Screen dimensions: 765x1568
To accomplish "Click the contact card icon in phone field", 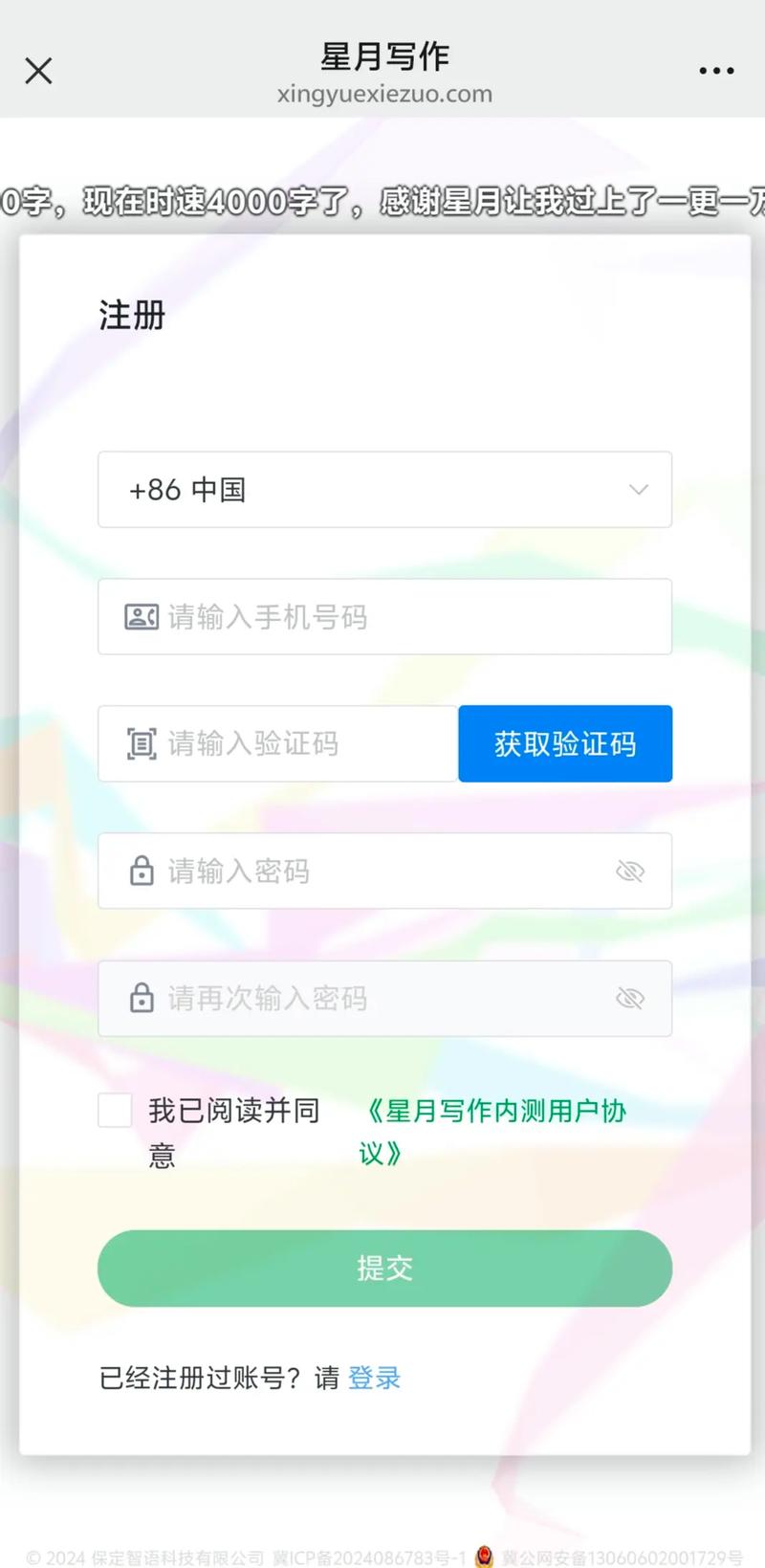I will tap(142, 616).
